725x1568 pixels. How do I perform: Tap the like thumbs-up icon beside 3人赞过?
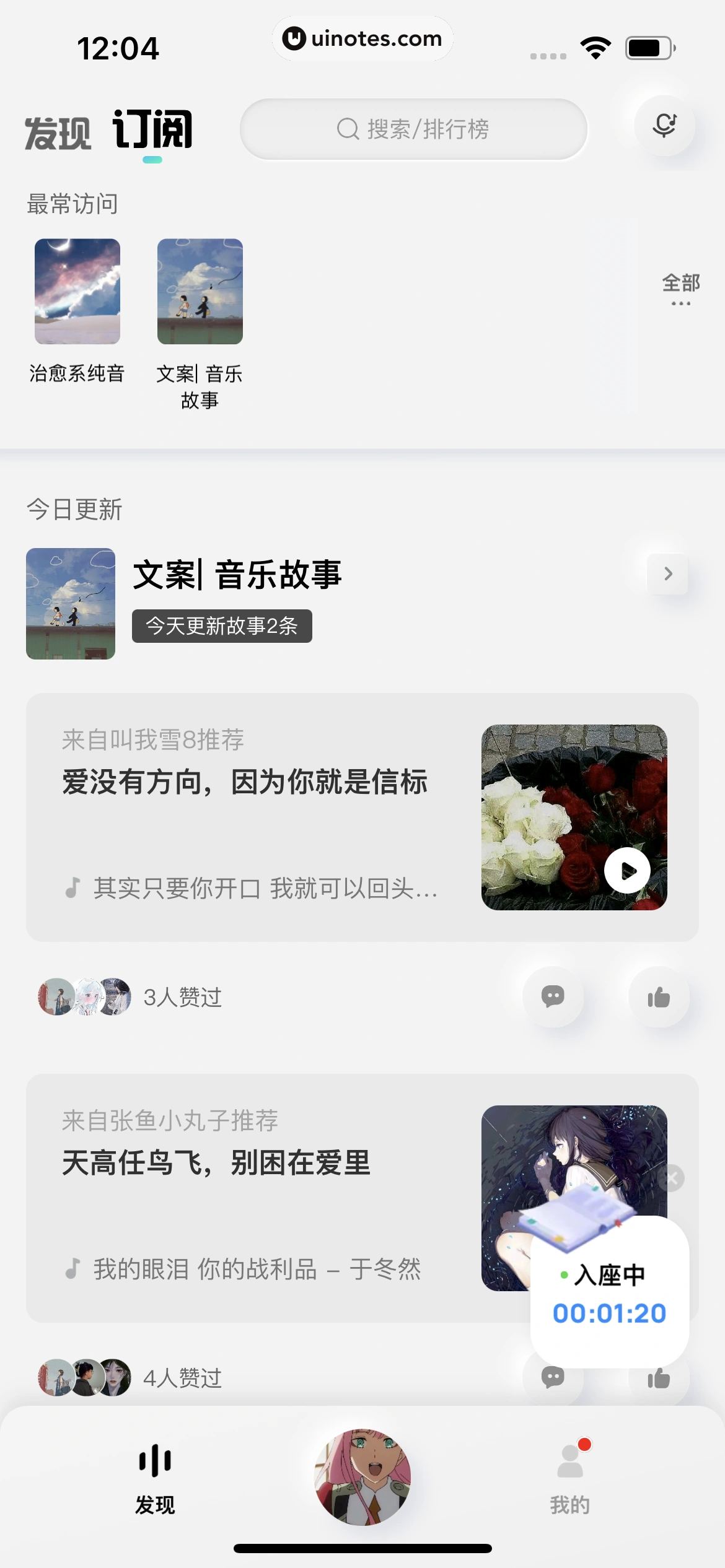pyautogui.click(x=659, y=996)
